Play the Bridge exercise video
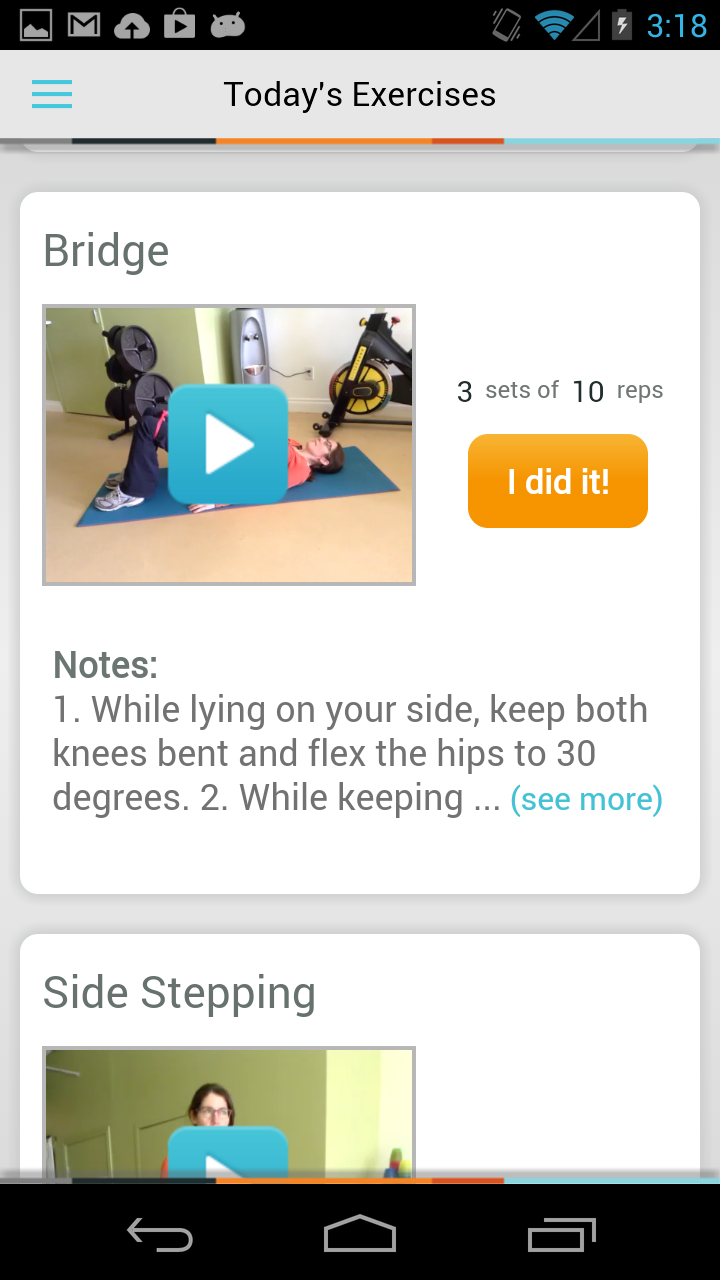The image size is (720, 1280). click(228, 444)
